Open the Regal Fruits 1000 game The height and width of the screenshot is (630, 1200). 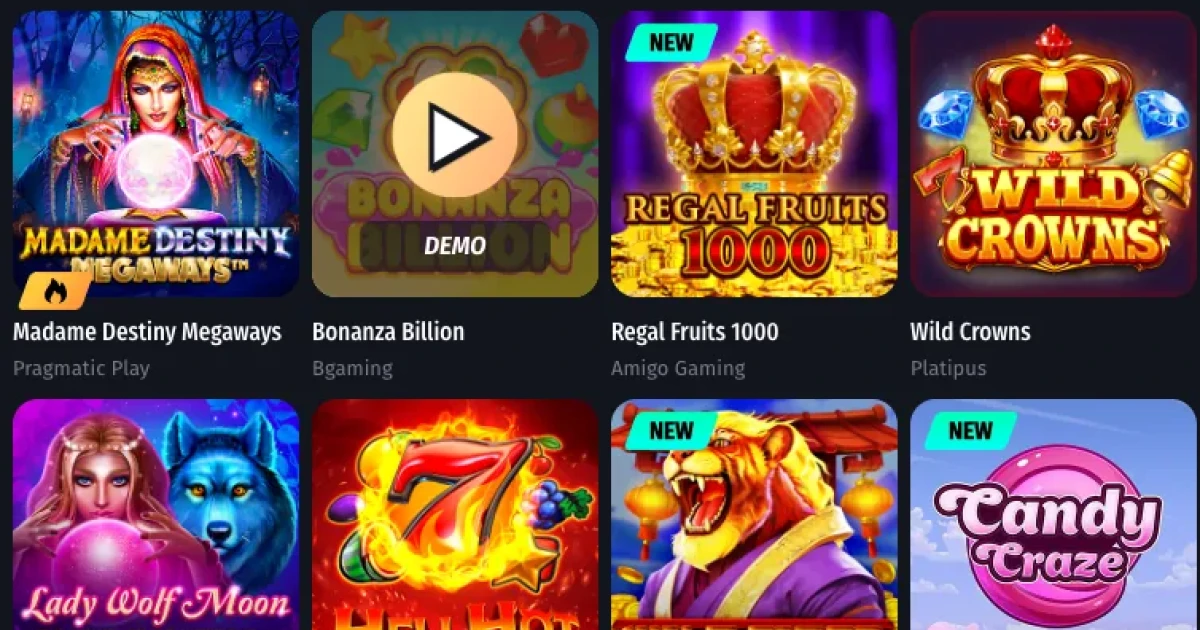(754, 153)
